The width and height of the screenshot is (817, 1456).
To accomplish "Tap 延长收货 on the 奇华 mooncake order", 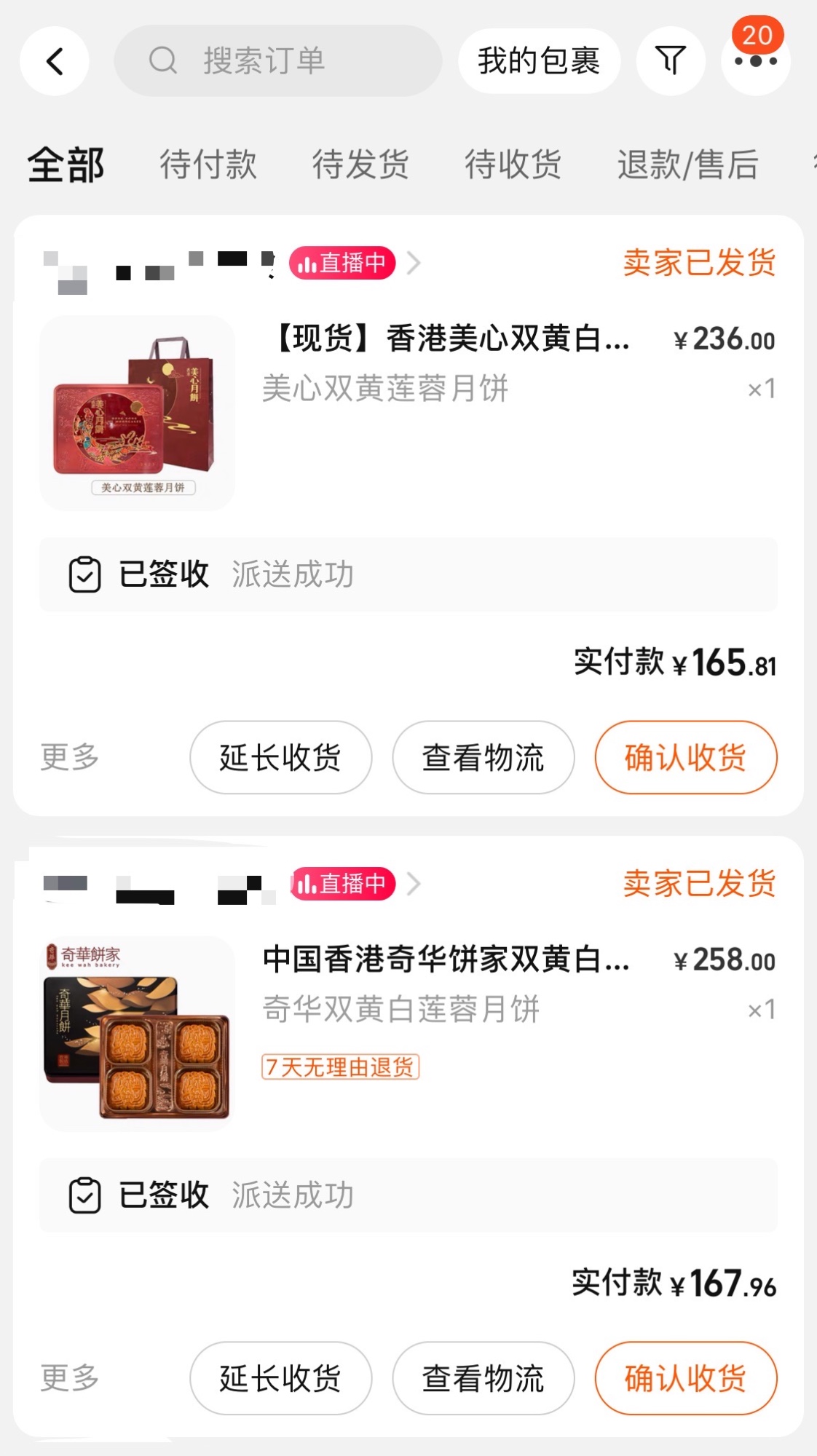I will pyautogui.click(x=280, y=1378).
